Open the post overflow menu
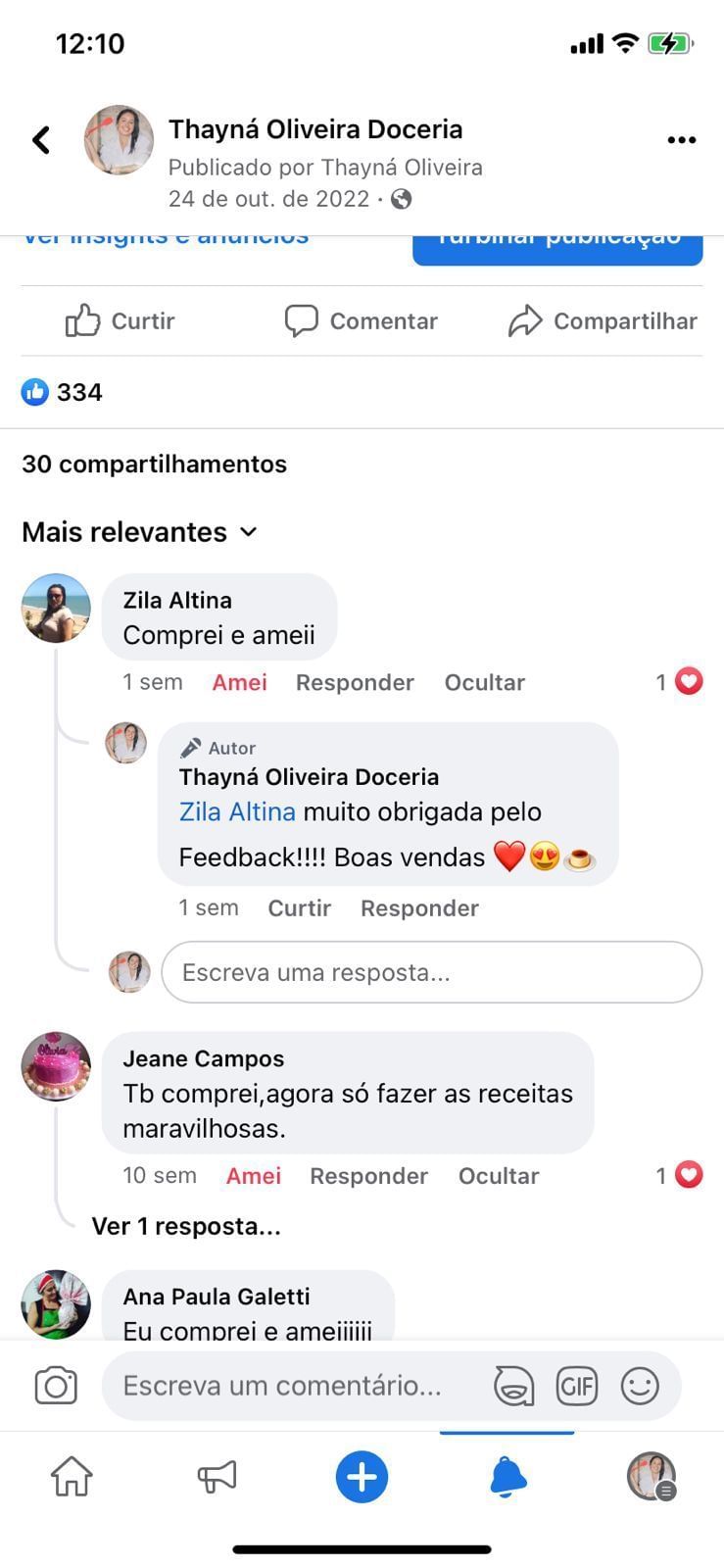 click(x=681, y=140)
